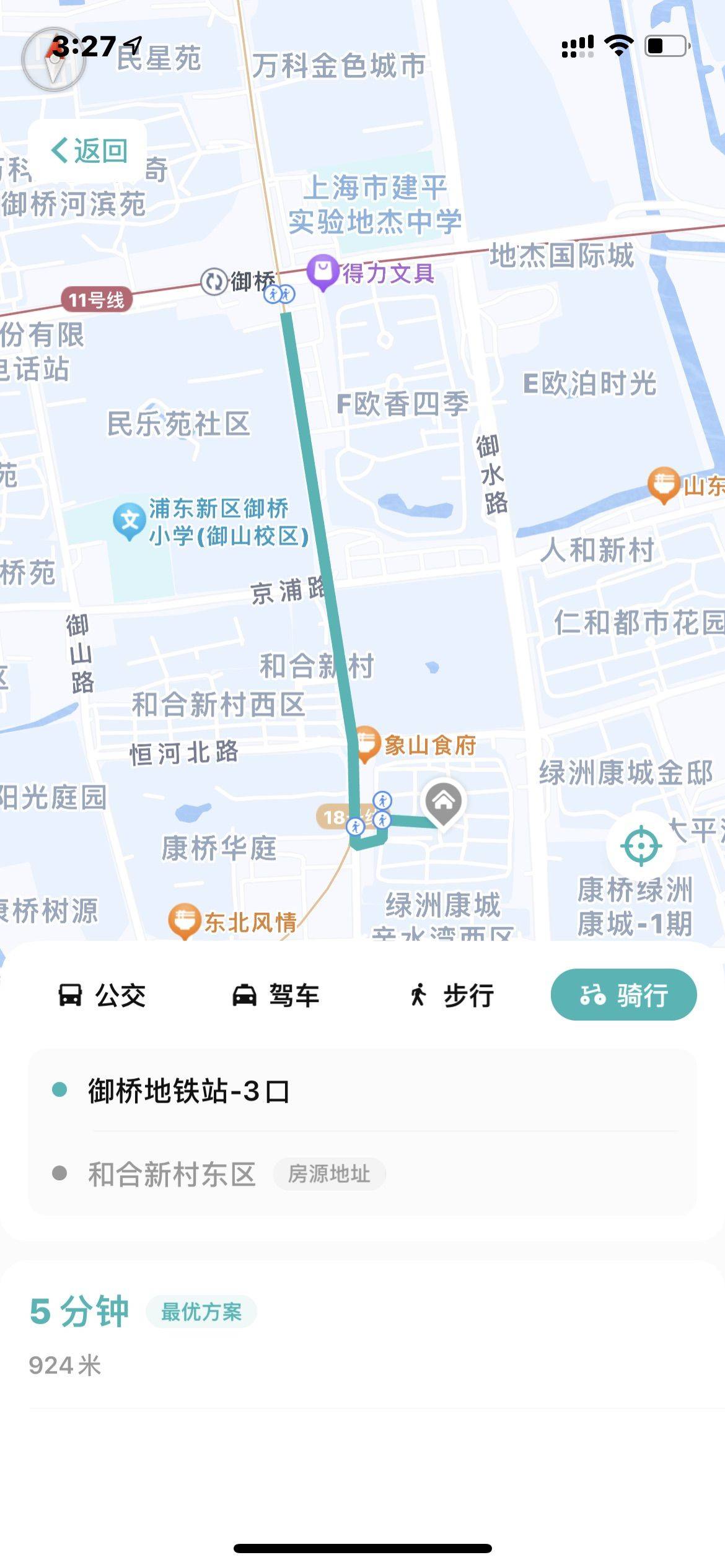
Task: Go back using the 返回 button
Action: (88, 150)
